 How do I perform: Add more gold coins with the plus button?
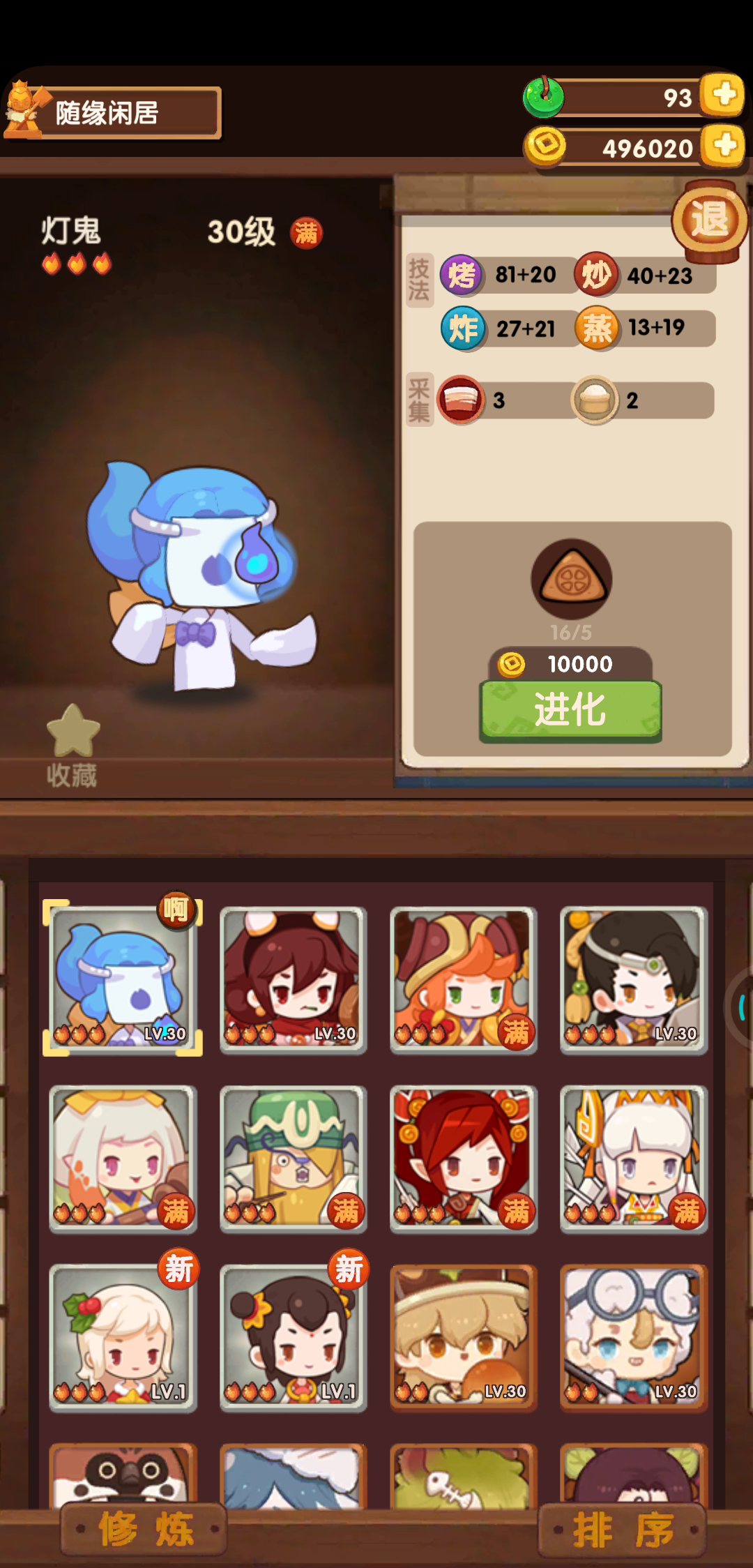point(723,145)
